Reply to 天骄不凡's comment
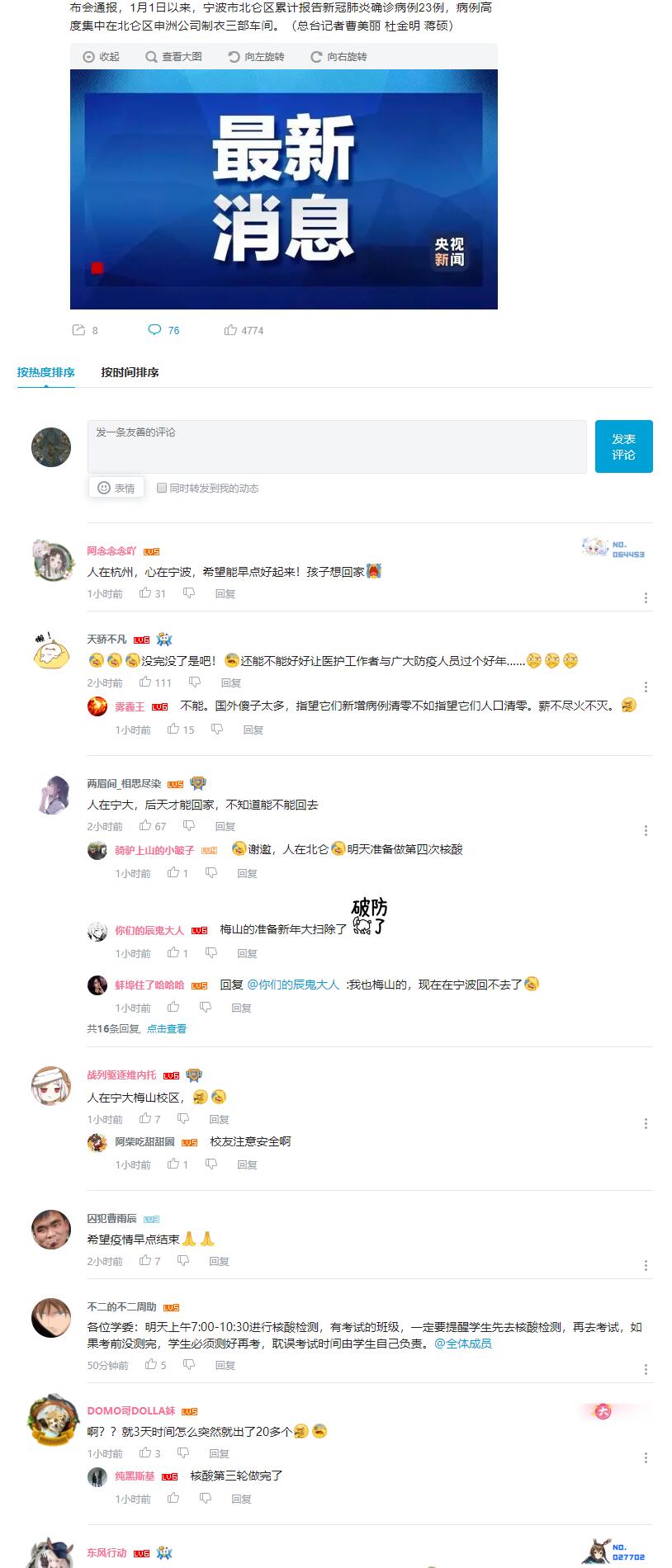Viewport: 672px width, 1568px height. click(231, 682)
